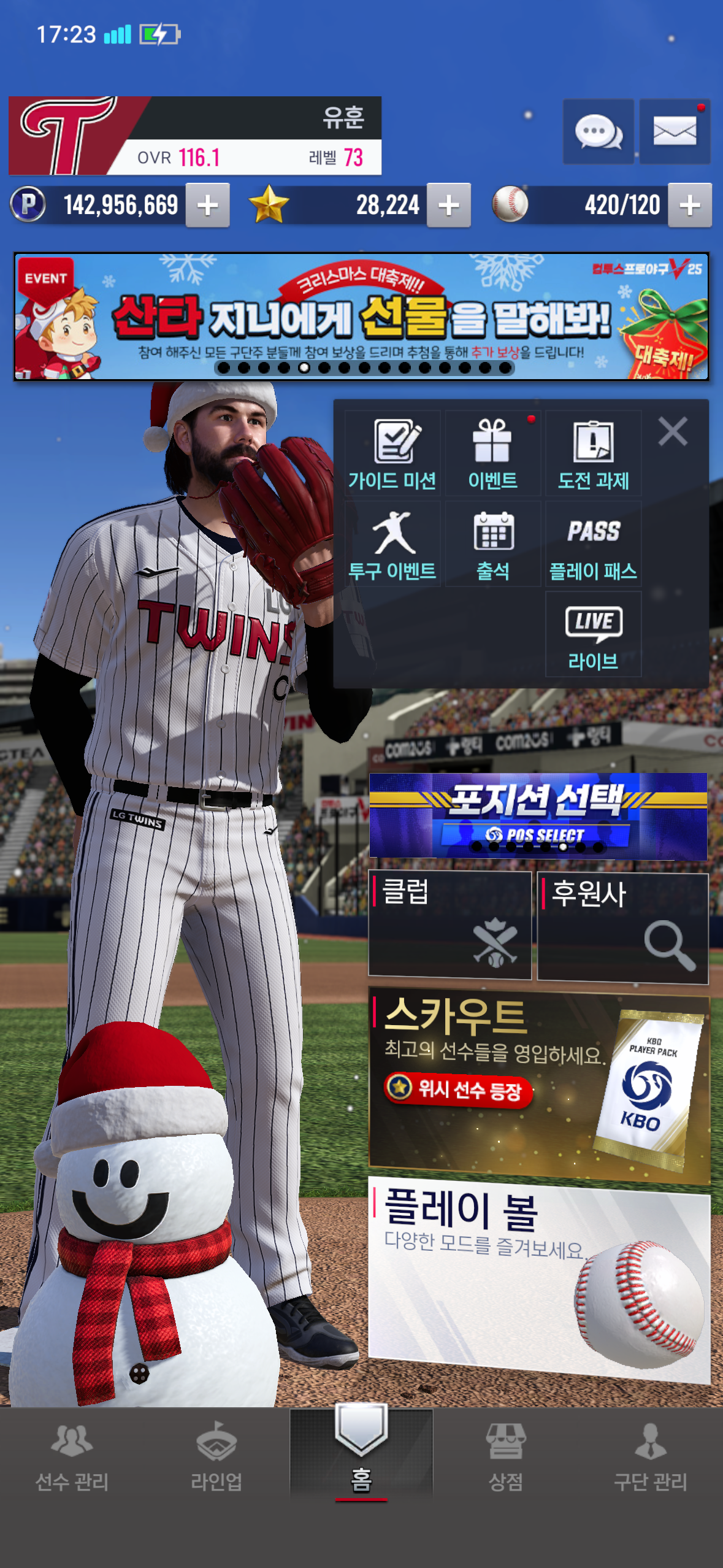Switch to the 상점 shop tab
The width and height of the screenshot is (723, 1568).
pos(505,1457)
